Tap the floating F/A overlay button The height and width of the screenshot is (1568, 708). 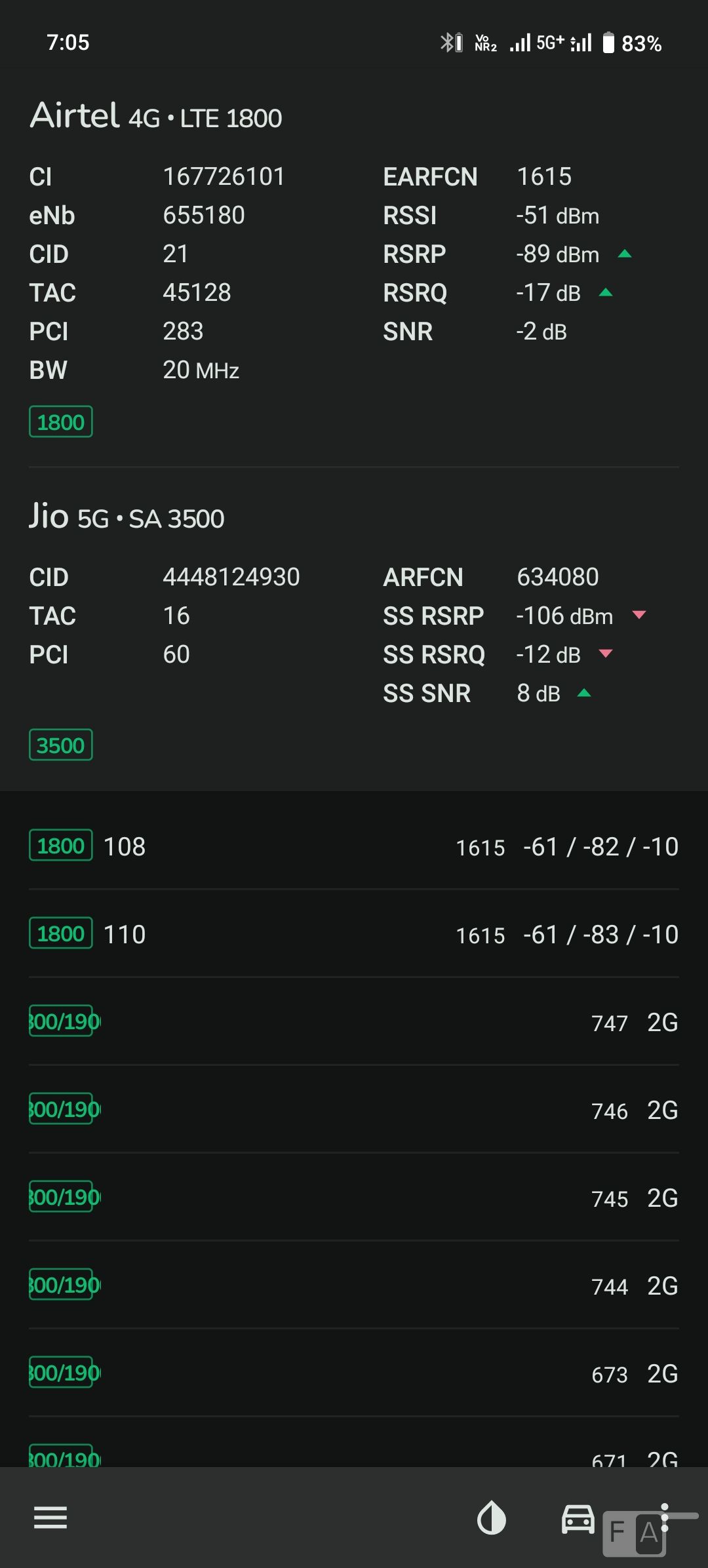pos(635,1533)
